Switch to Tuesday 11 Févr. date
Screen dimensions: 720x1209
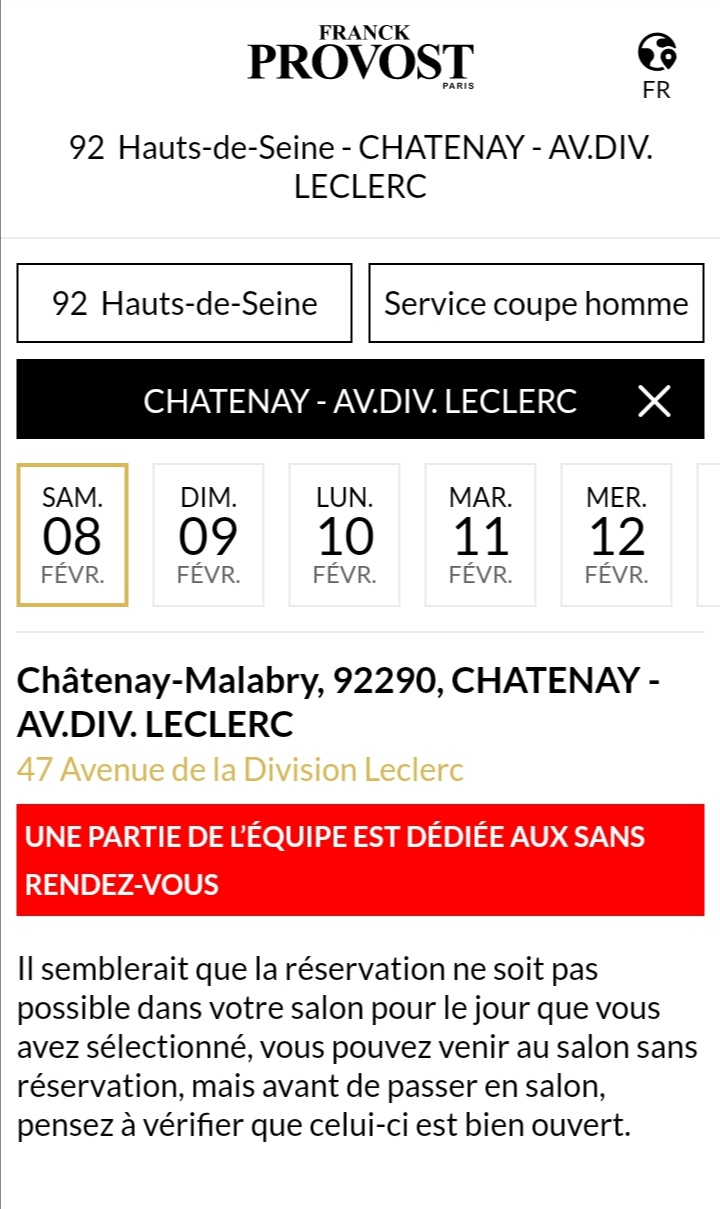pyautogui.click(x=480, y=535)
